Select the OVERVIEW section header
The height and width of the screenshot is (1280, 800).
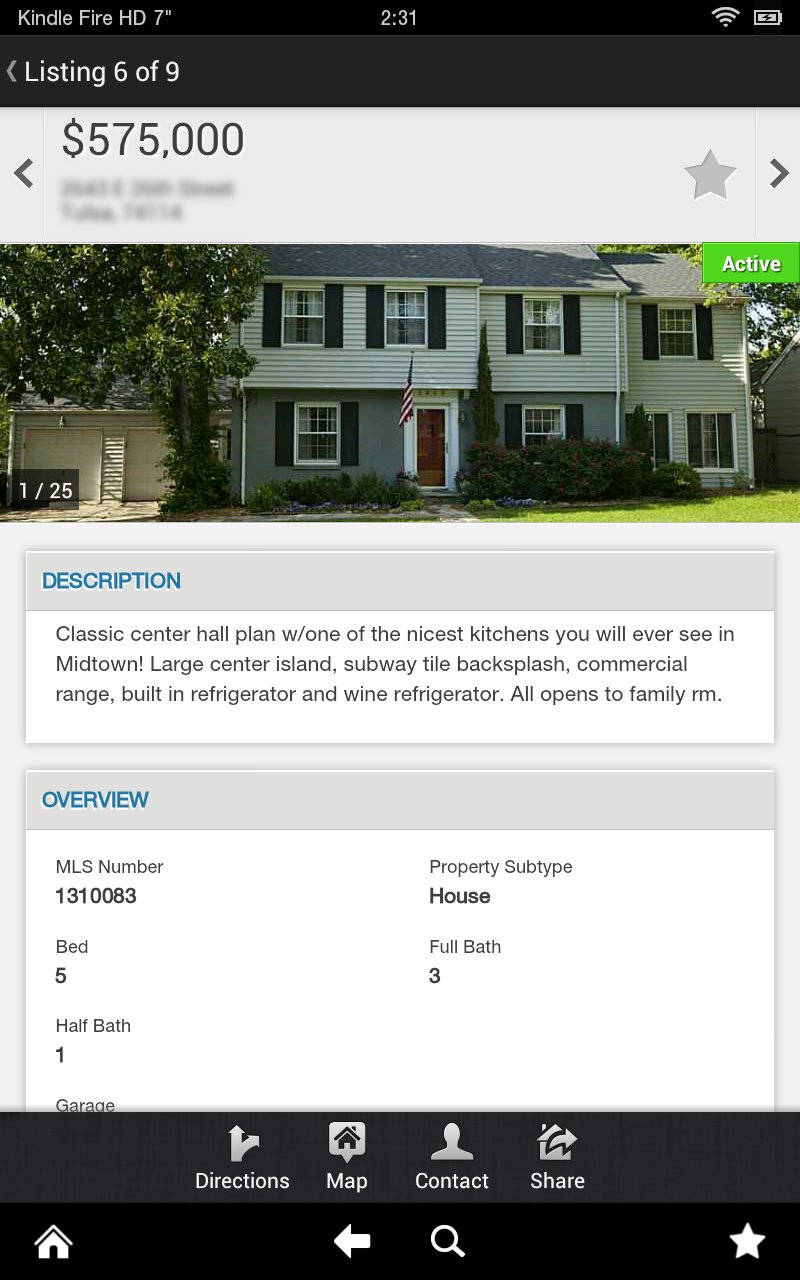coord(94,799)
